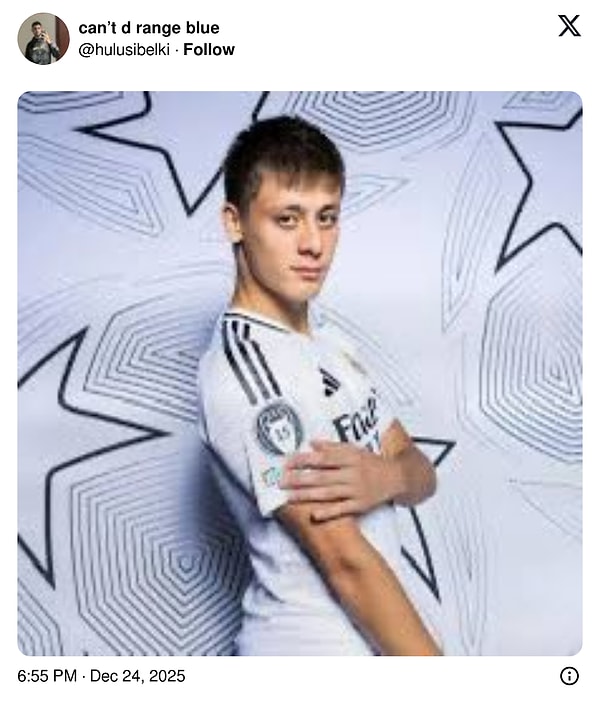Open the X logo link
600x706 pixels.
[569, 26]
